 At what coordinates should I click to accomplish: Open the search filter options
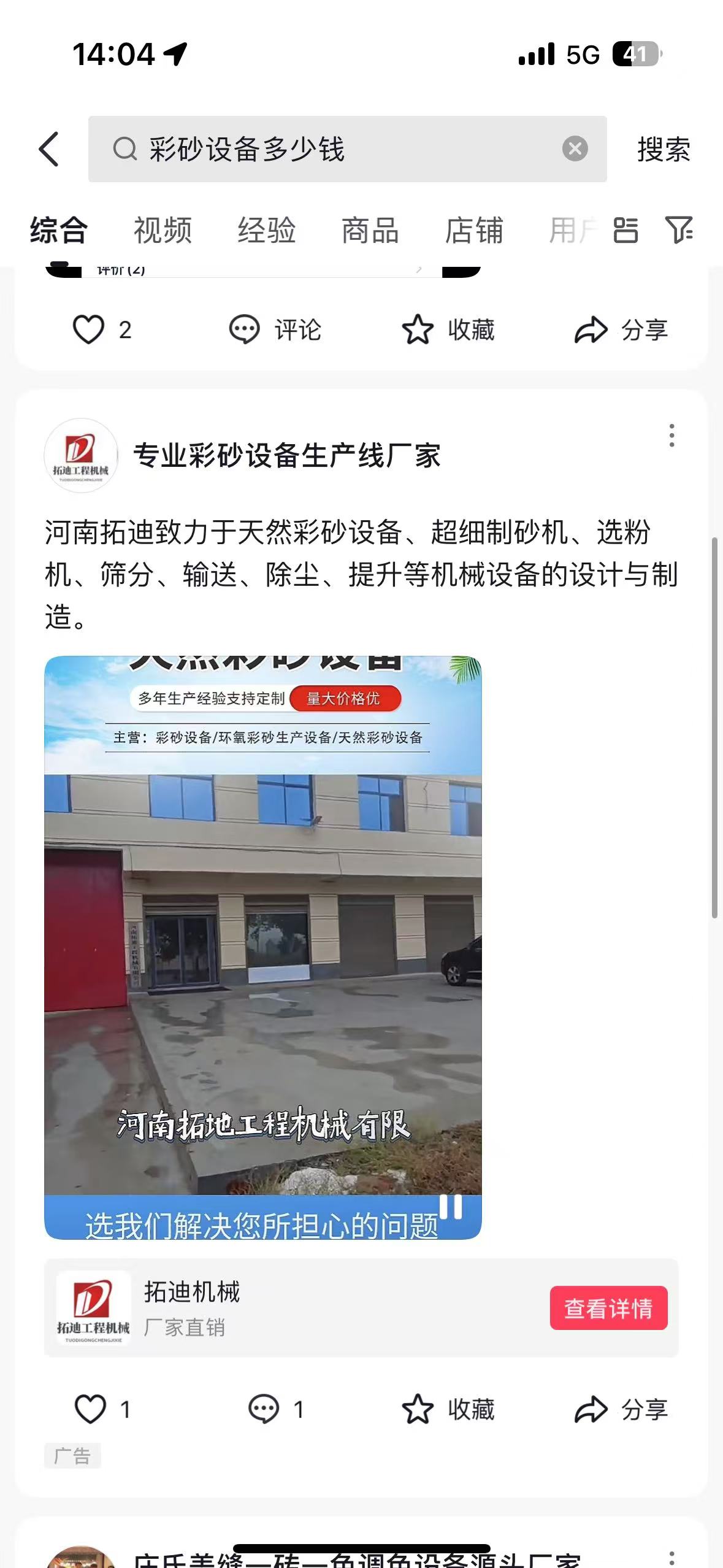click(x=679, y=231)
